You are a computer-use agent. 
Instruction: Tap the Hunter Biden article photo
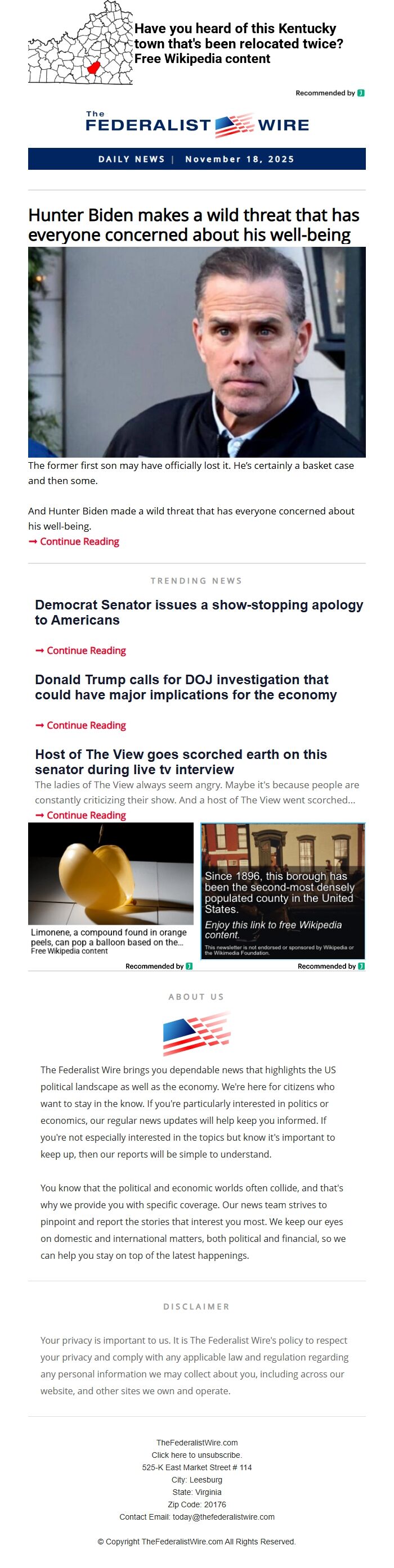pos(196,352)
